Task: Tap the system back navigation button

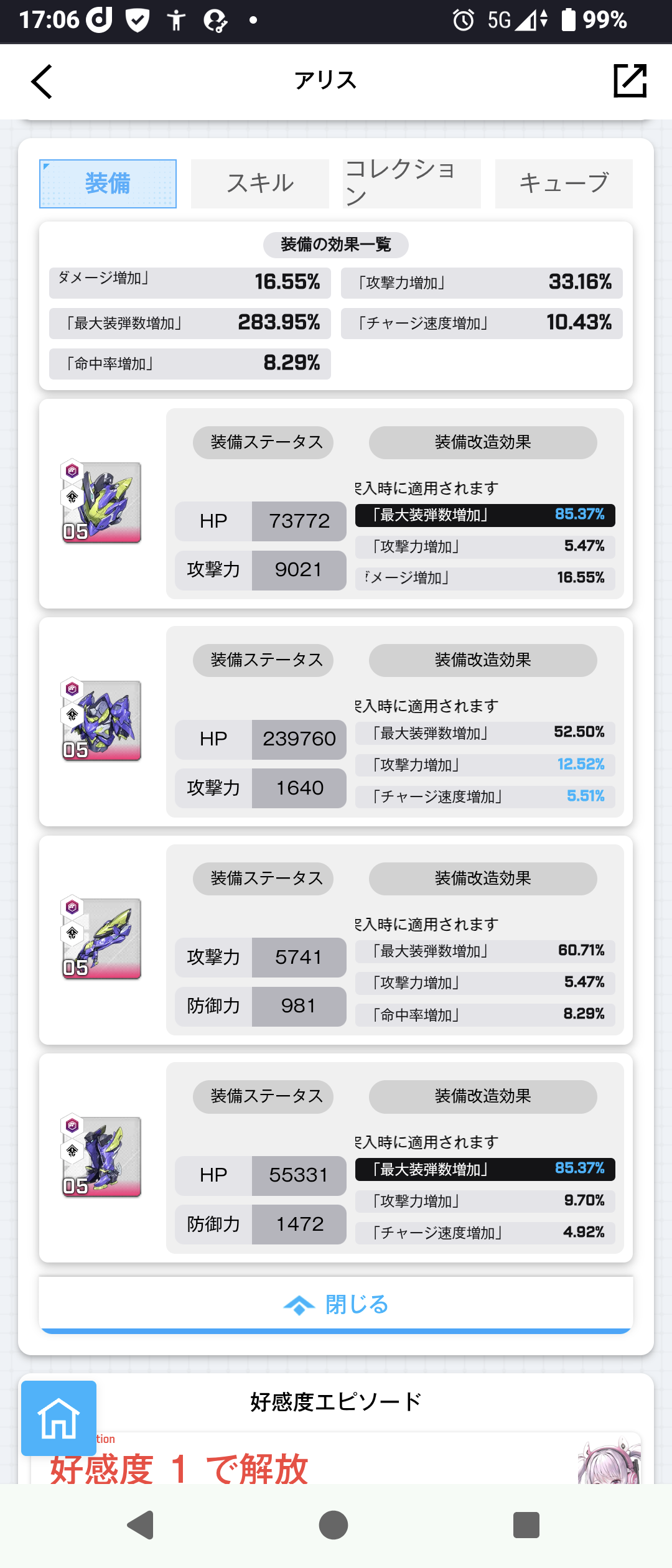Action: (141, 1525)
